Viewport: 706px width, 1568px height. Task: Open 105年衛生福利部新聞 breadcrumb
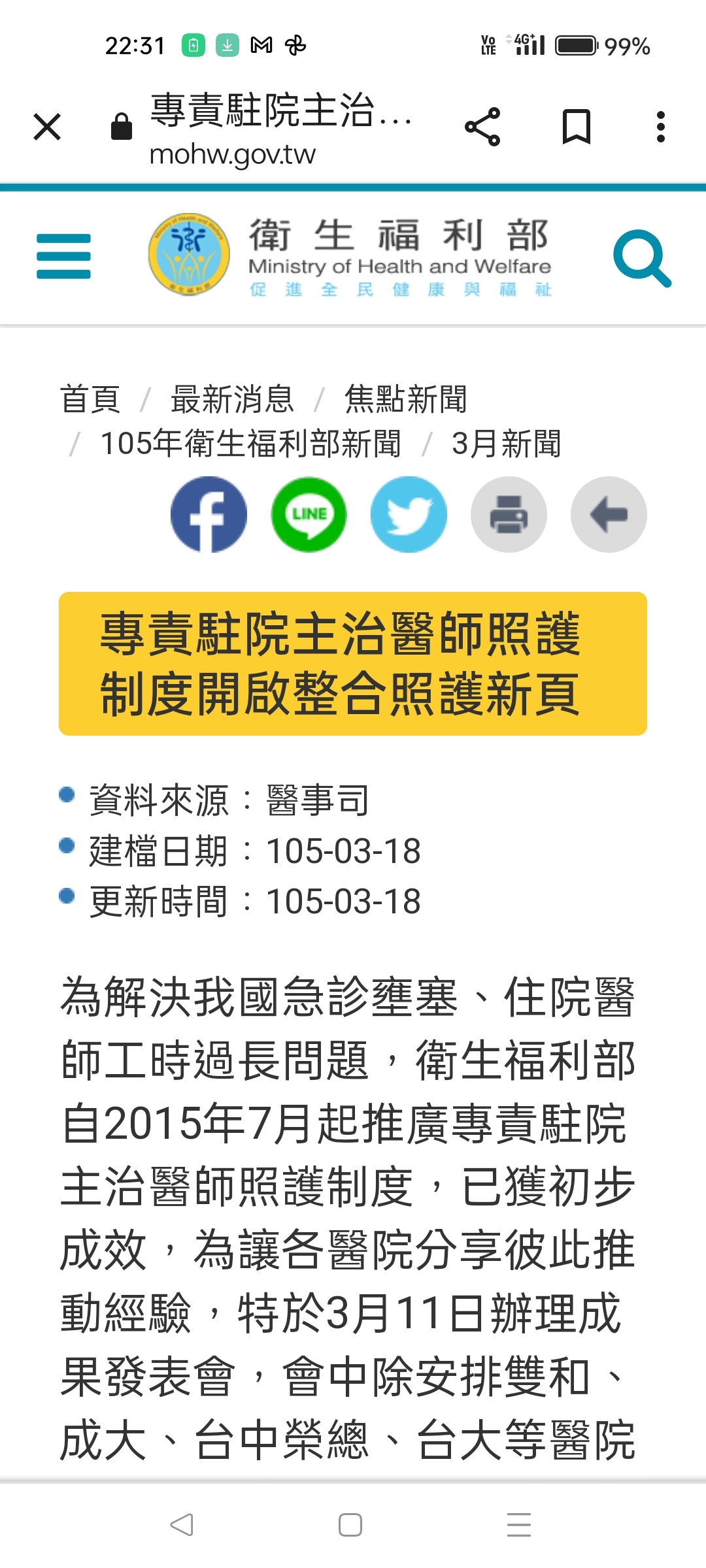(250, 444)
